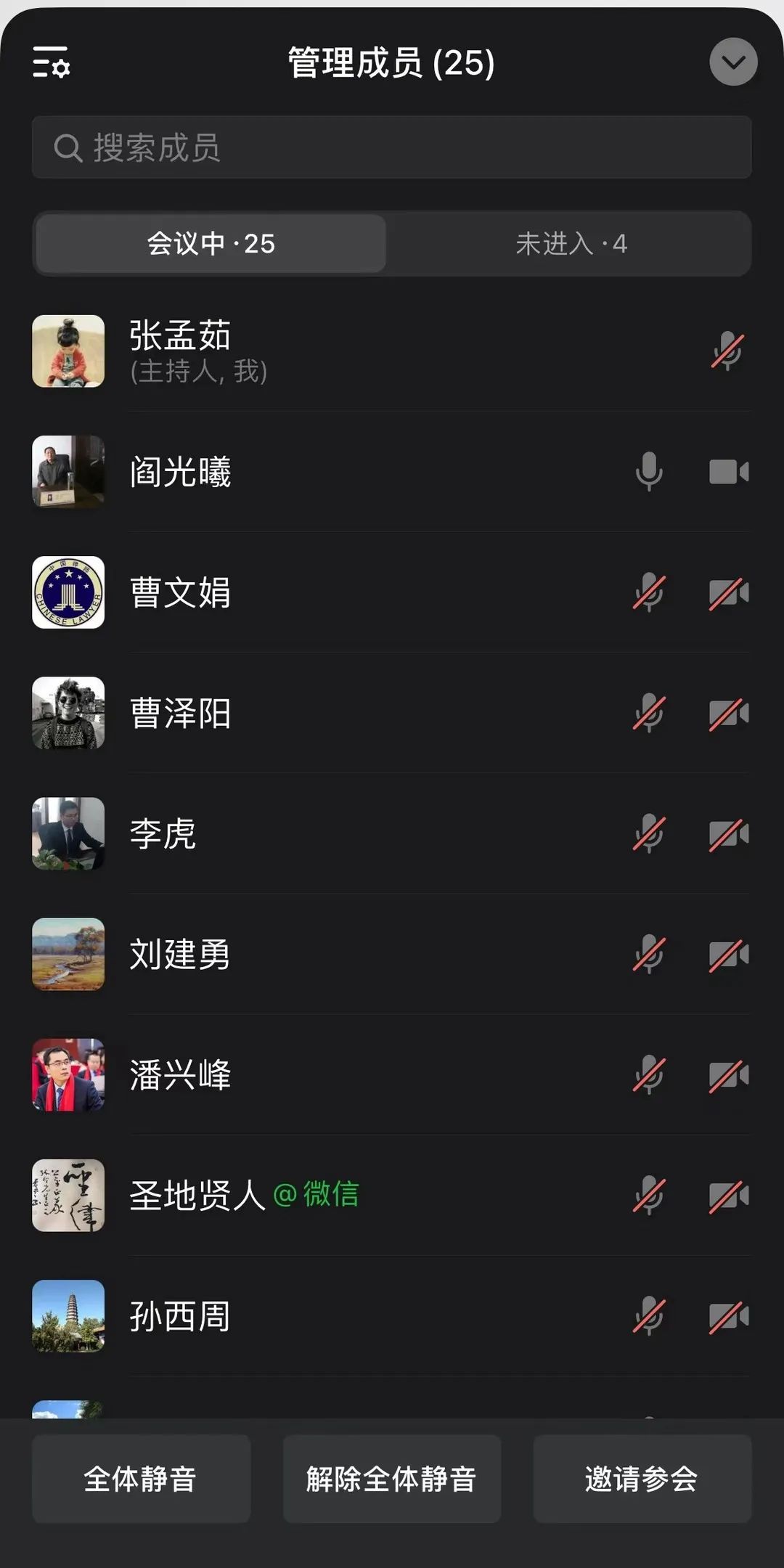
Task: Turn off 阎光曦's camera
Action: pyautogui.click(x=728, y=472)
